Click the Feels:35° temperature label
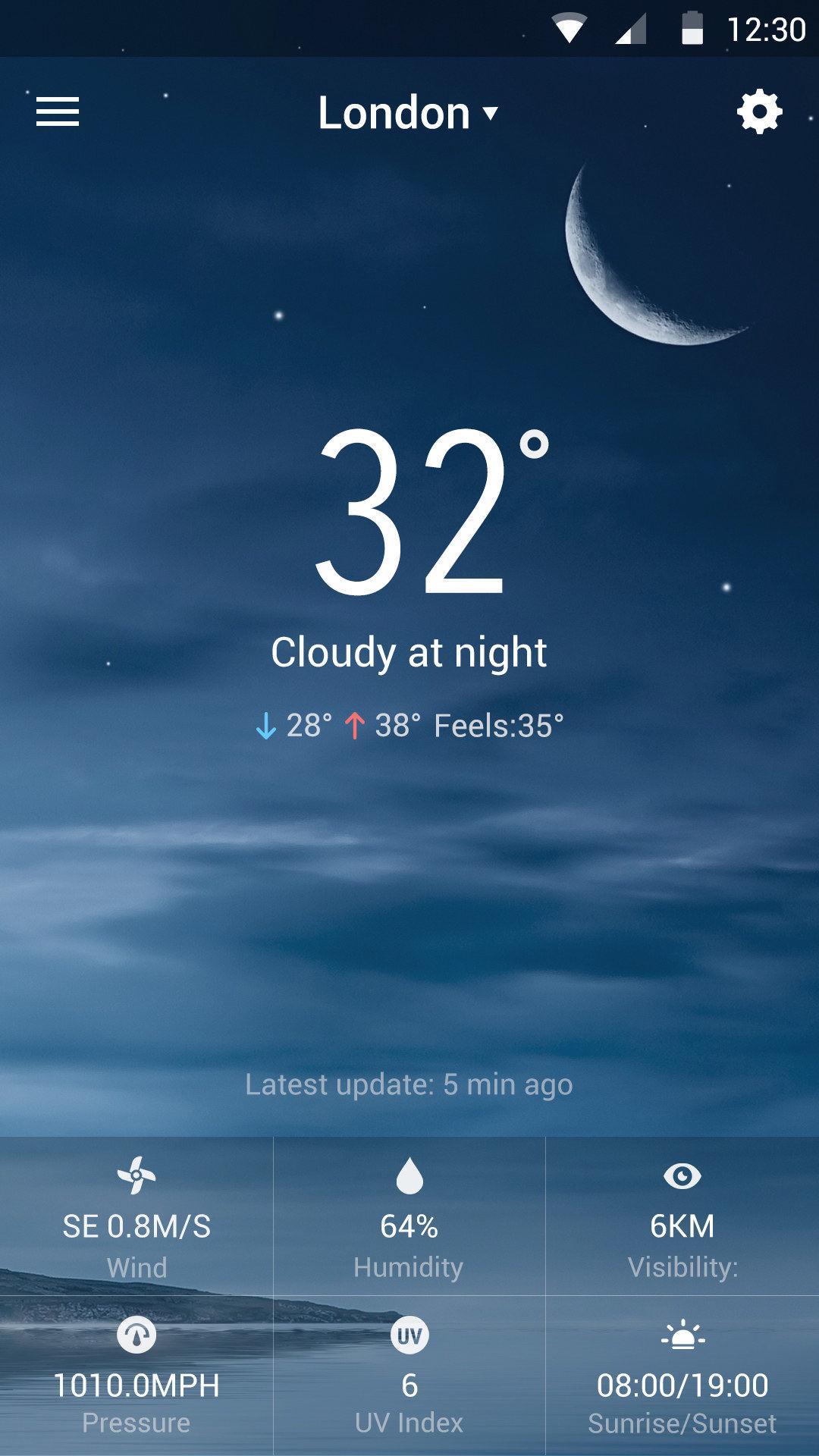This screenshot has height=1456, width=819. pyautogui.click(x=497, y=726)
